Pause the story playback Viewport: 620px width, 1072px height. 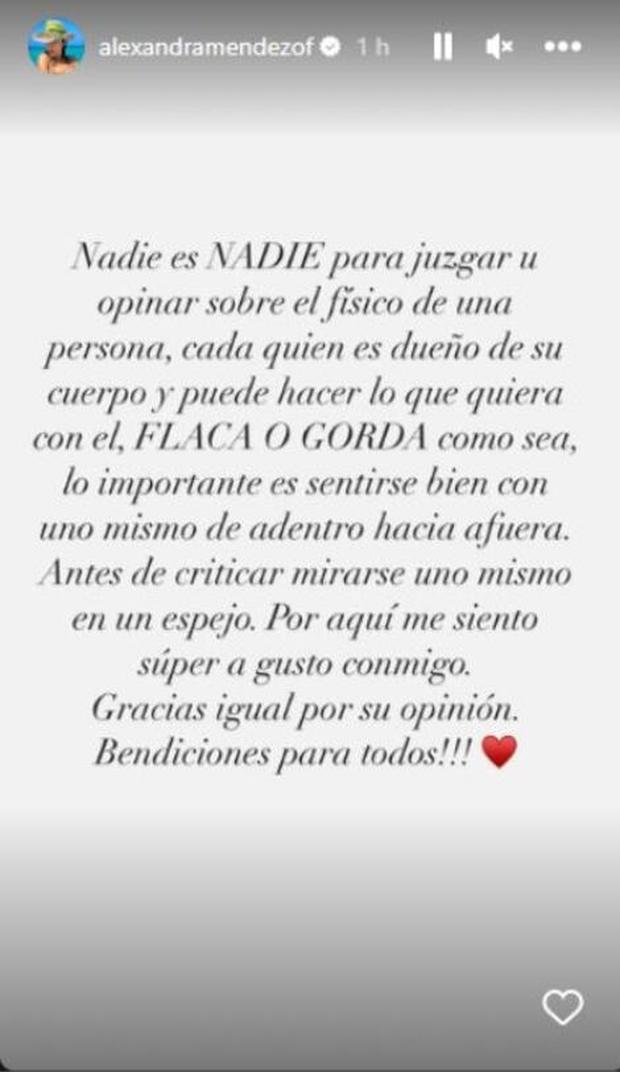pos(442,47)
